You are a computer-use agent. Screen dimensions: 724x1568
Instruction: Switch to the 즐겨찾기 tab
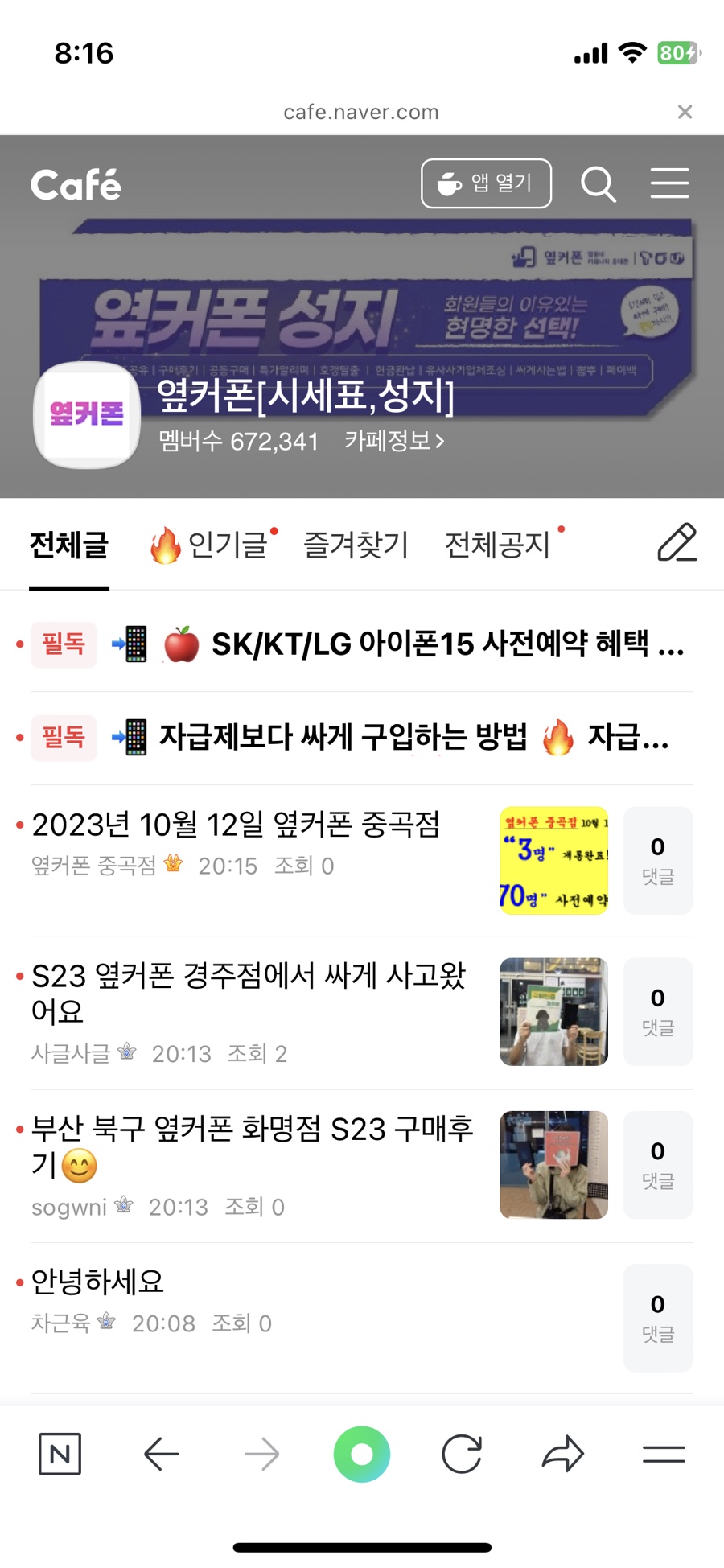click(356, 545)
